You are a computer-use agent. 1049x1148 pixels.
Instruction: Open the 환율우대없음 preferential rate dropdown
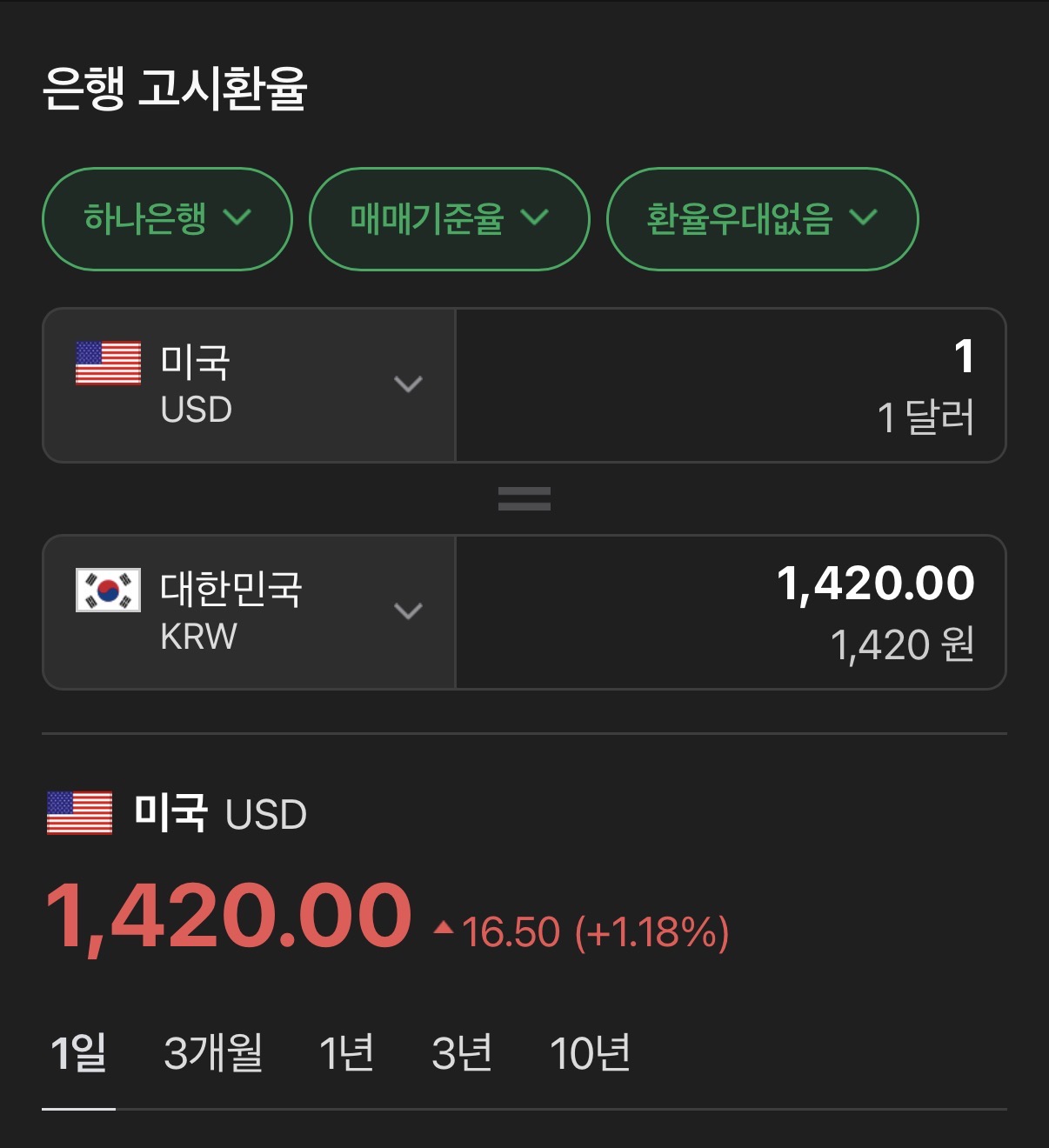[x=761, y=218]
